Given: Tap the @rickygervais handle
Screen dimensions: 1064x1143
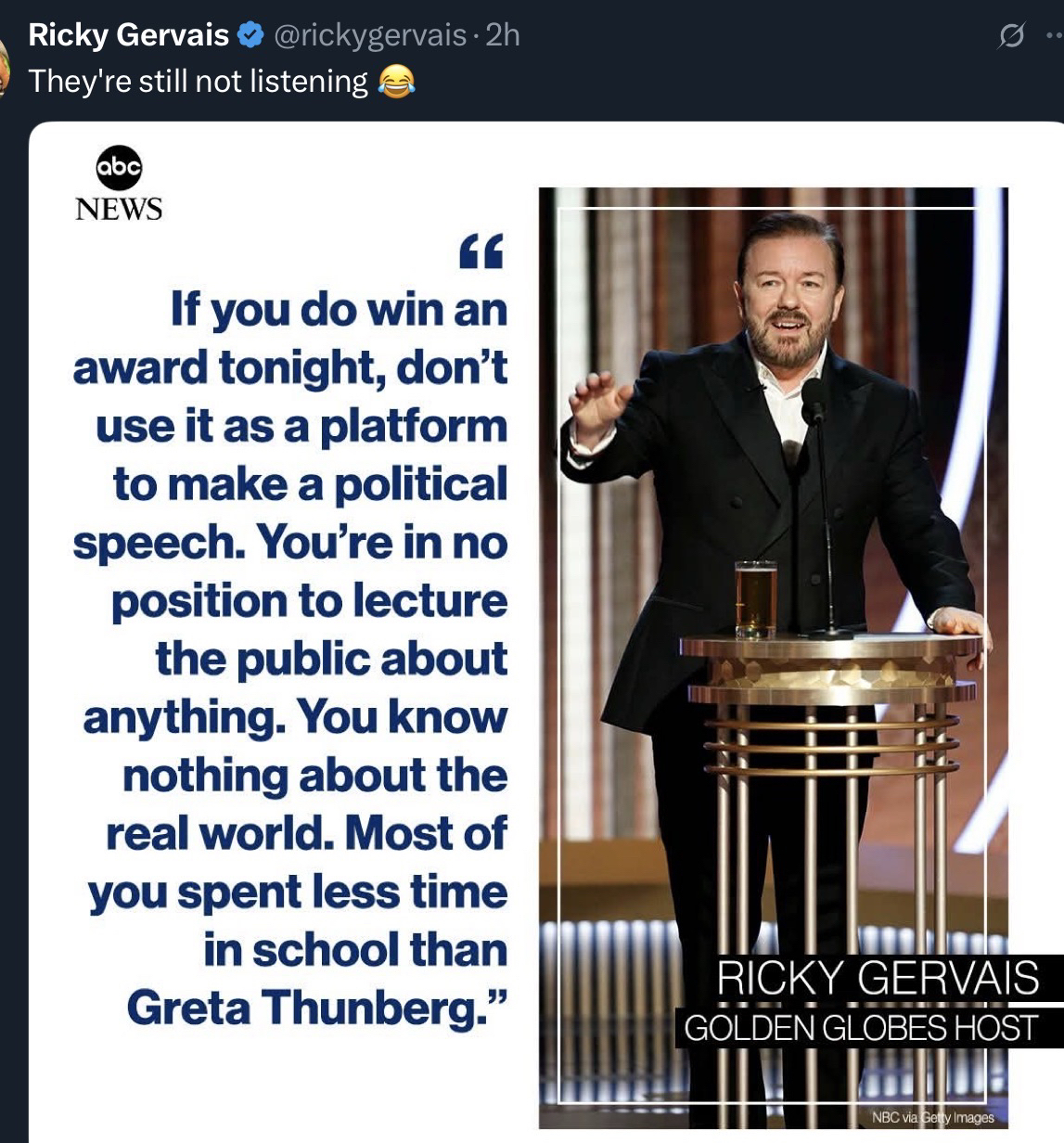Looking at the screenshot, I should [368, 35].
